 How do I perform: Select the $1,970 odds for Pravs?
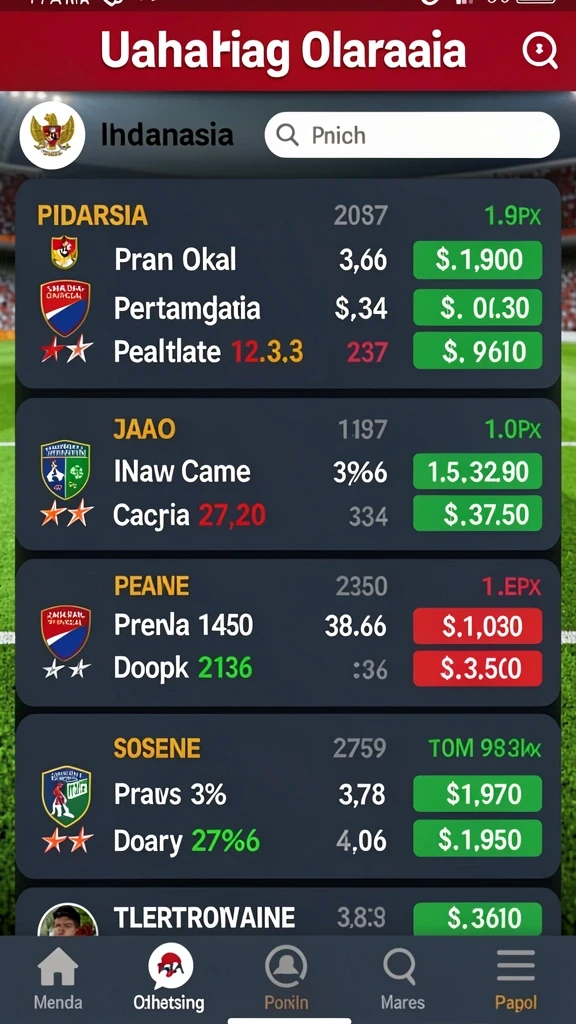477,793
